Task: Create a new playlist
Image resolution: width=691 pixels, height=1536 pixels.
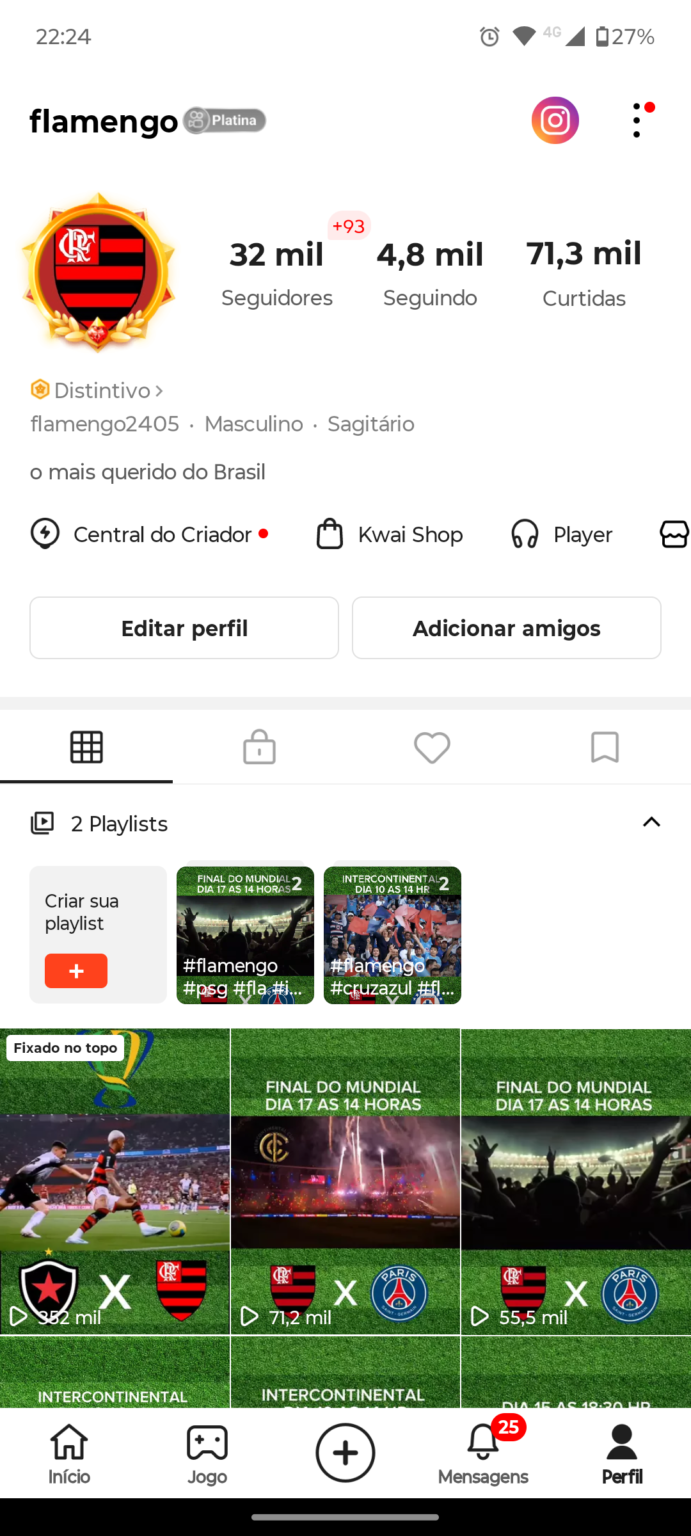Action: click(76, 970)
